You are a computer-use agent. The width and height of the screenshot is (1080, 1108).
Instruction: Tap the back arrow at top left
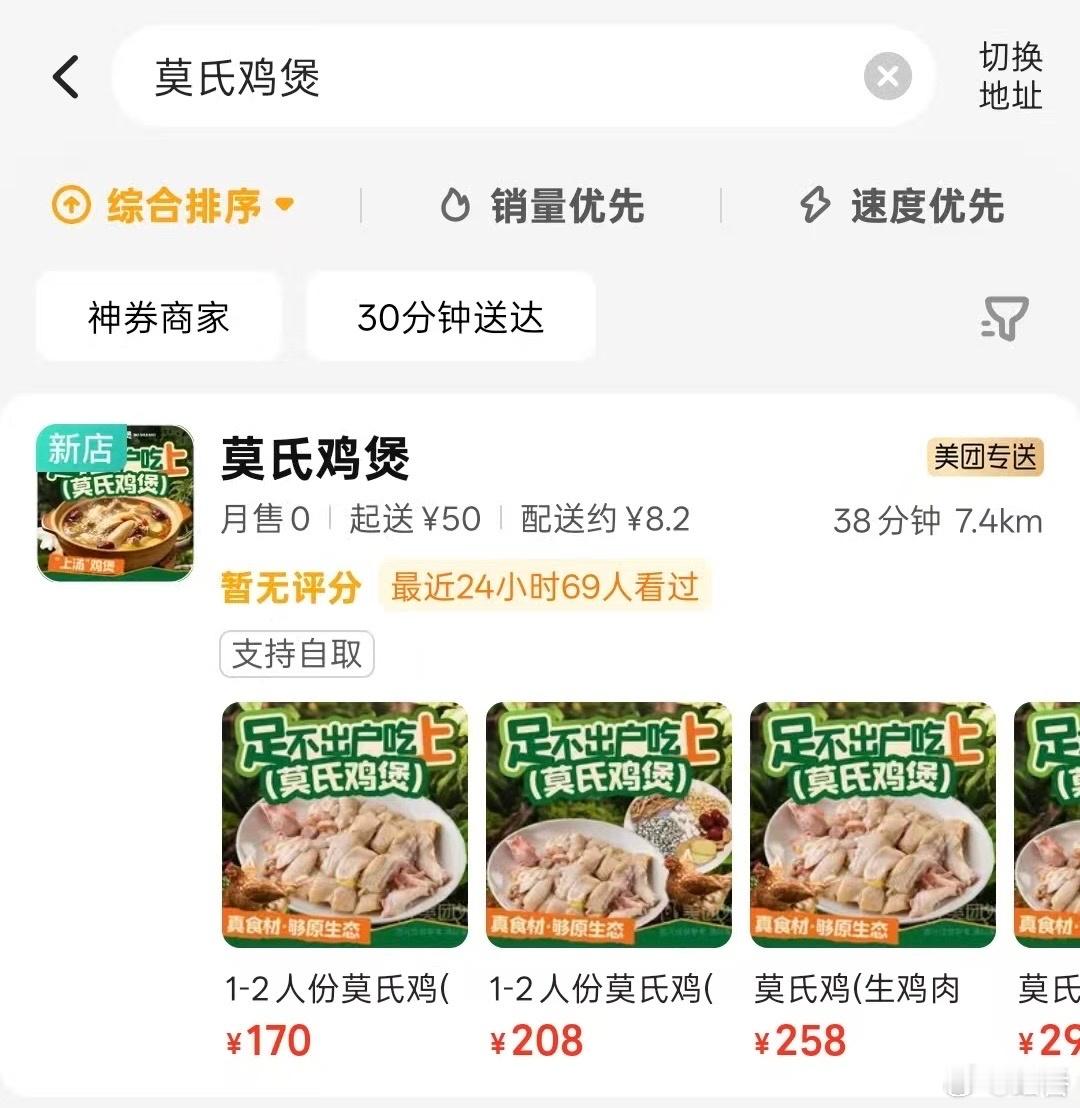66,75
